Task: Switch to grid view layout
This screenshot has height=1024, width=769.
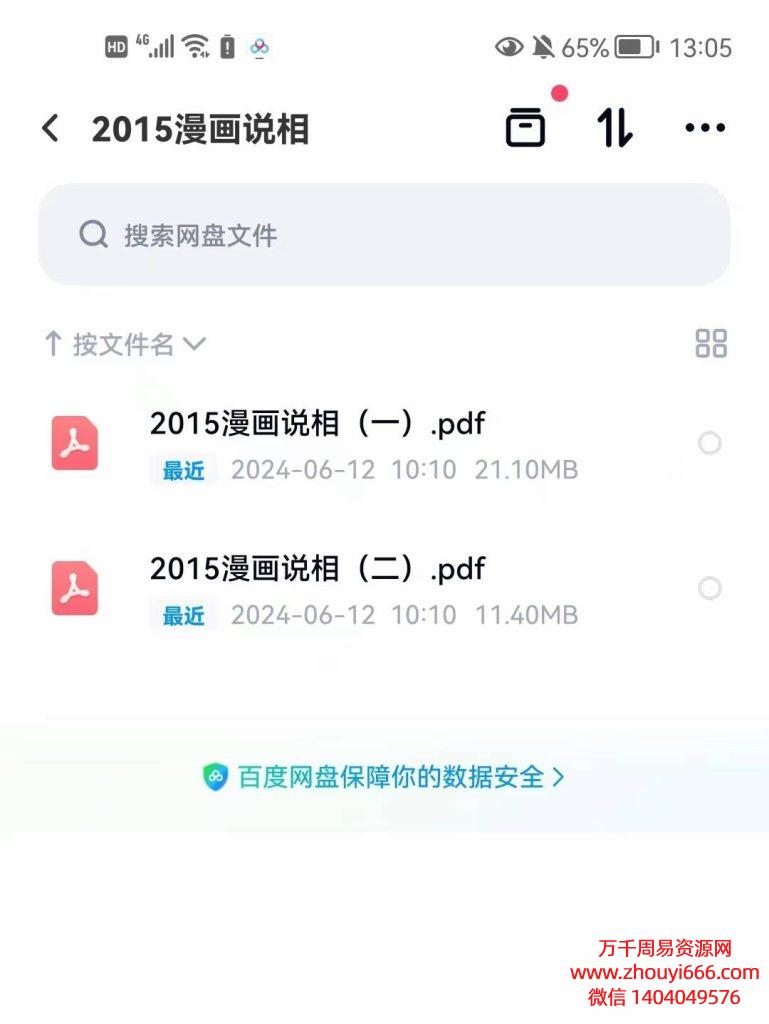Action: pos(711,343)
